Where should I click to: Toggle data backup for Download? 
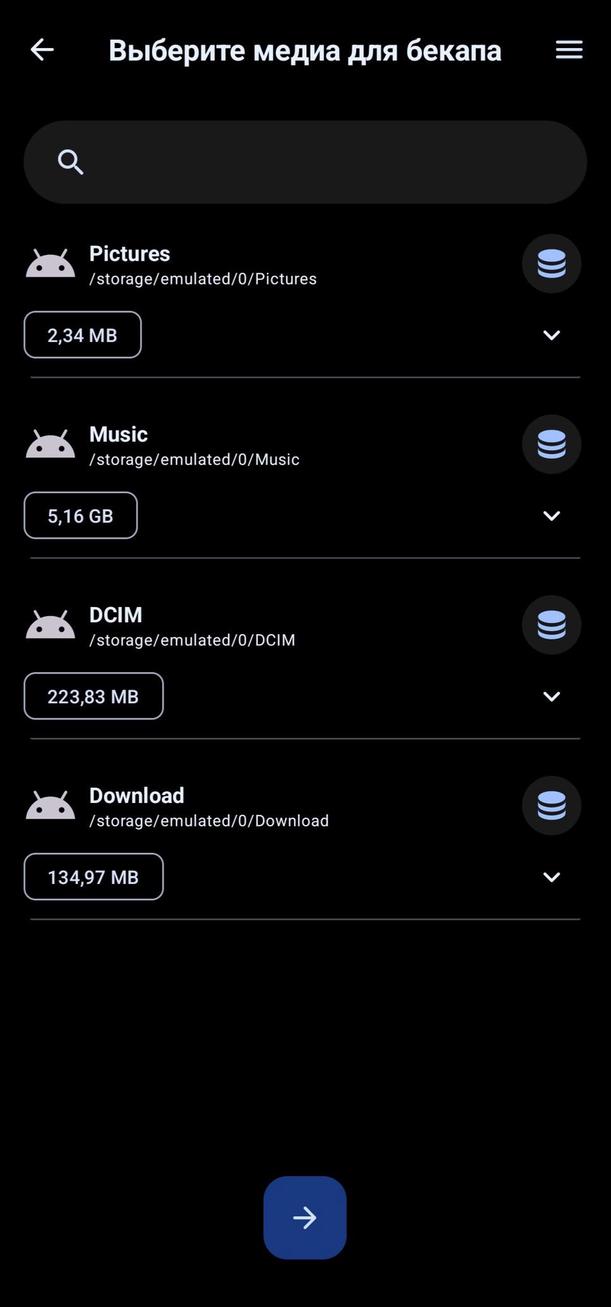point(551,806)
